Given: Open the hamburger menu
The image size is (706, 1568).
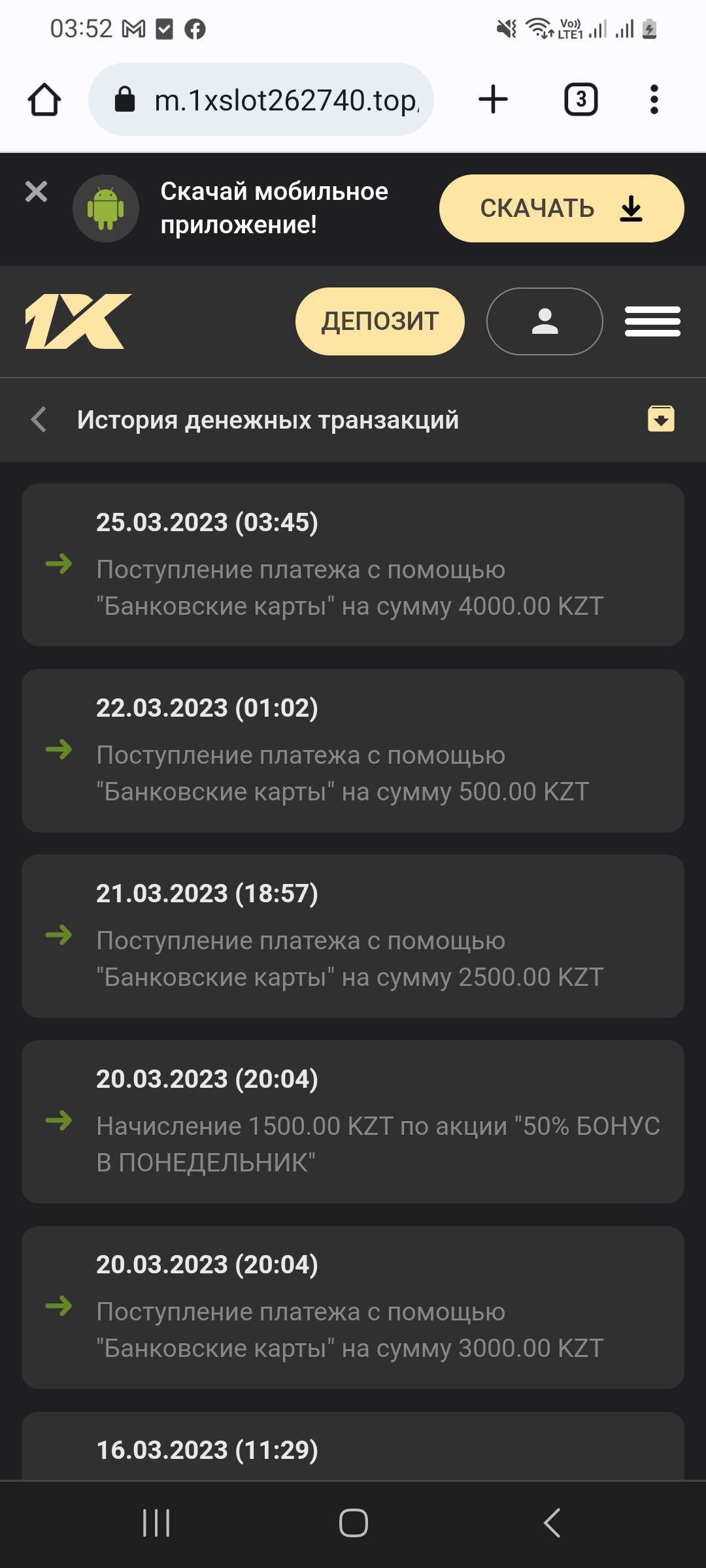Looking at the screenshot, I should coord(652,321).
